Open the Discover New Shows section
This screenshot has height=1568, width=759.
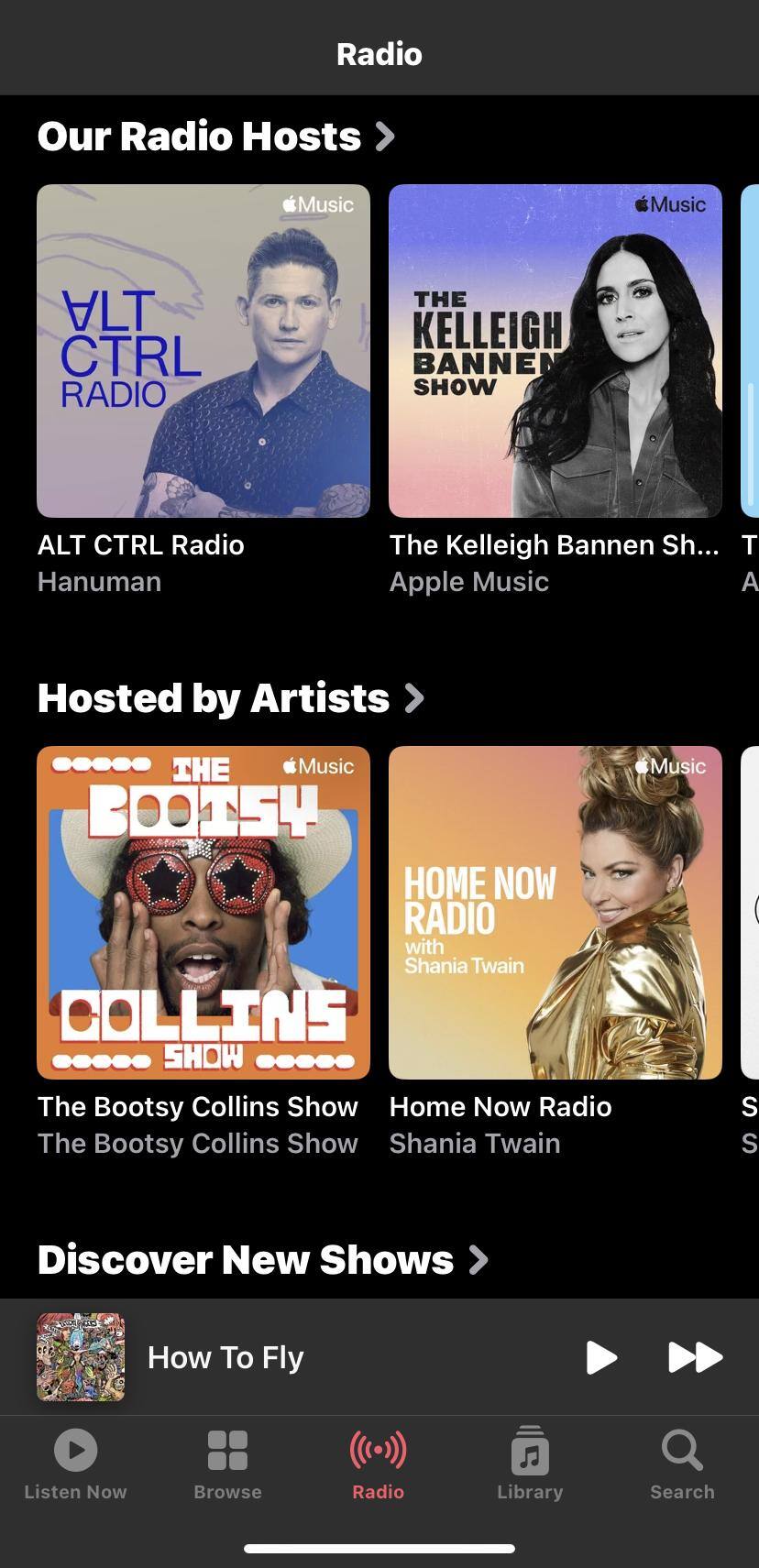point(262,1260)
